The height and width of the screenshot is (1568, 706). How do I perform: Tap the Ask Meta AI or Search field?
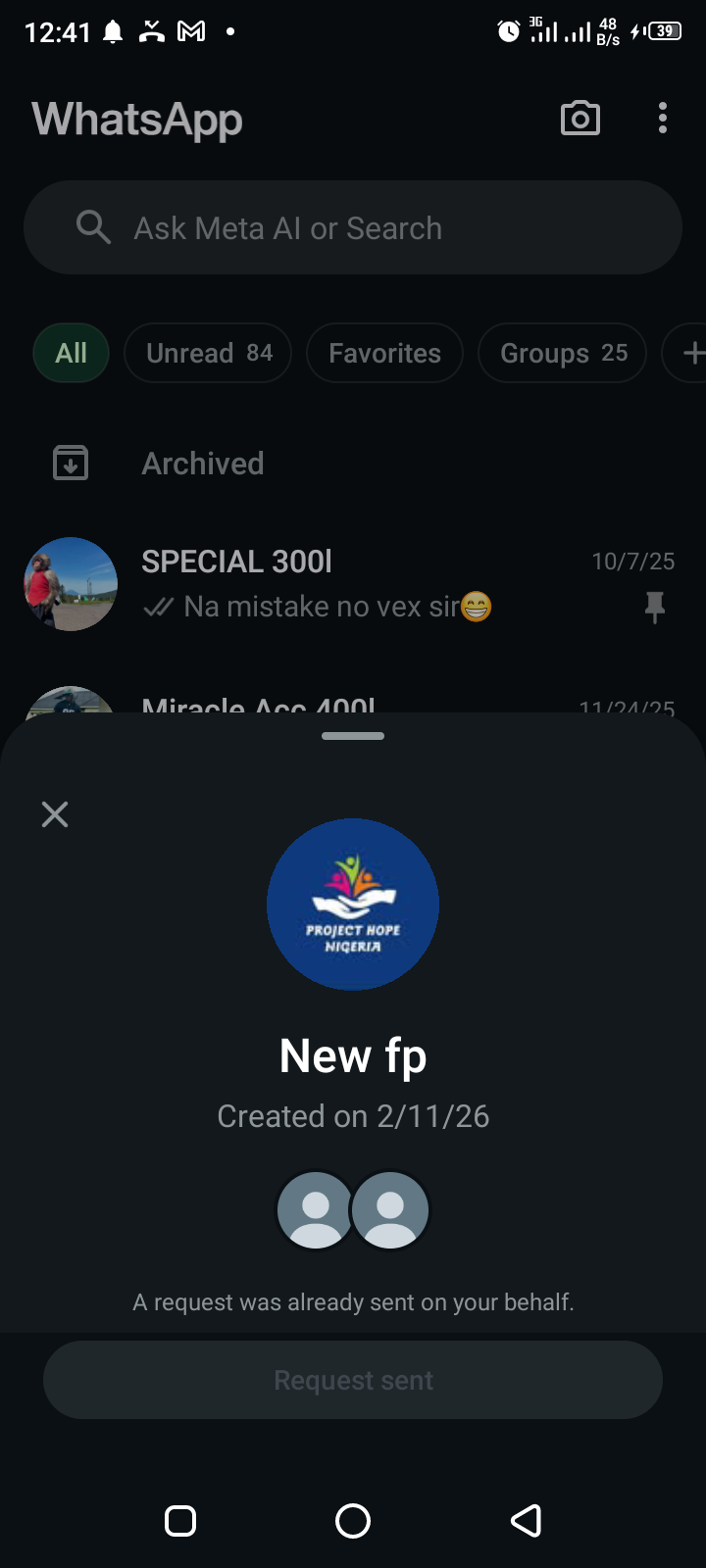point(353,227)
